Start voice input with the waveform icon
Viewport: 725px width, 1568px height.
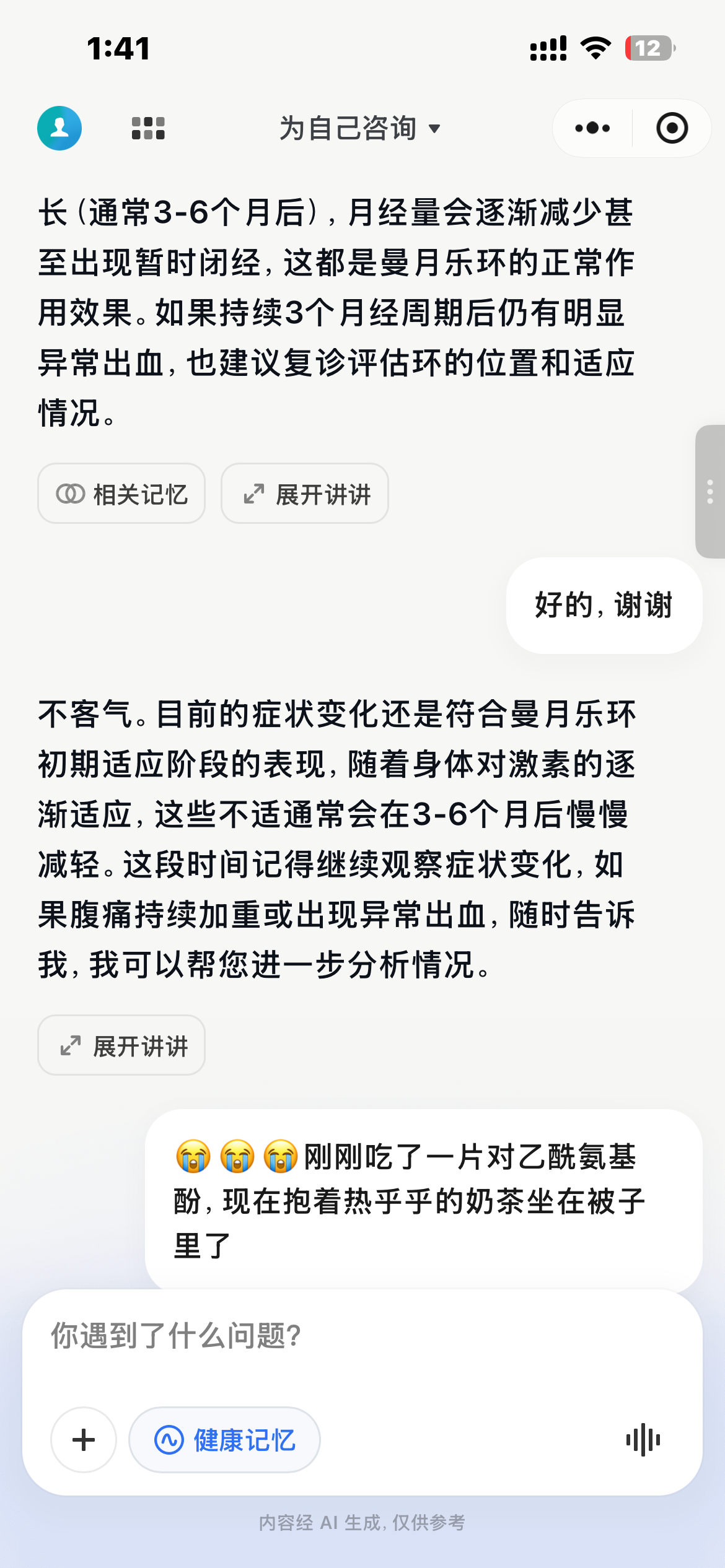(x=643, y=1440)
